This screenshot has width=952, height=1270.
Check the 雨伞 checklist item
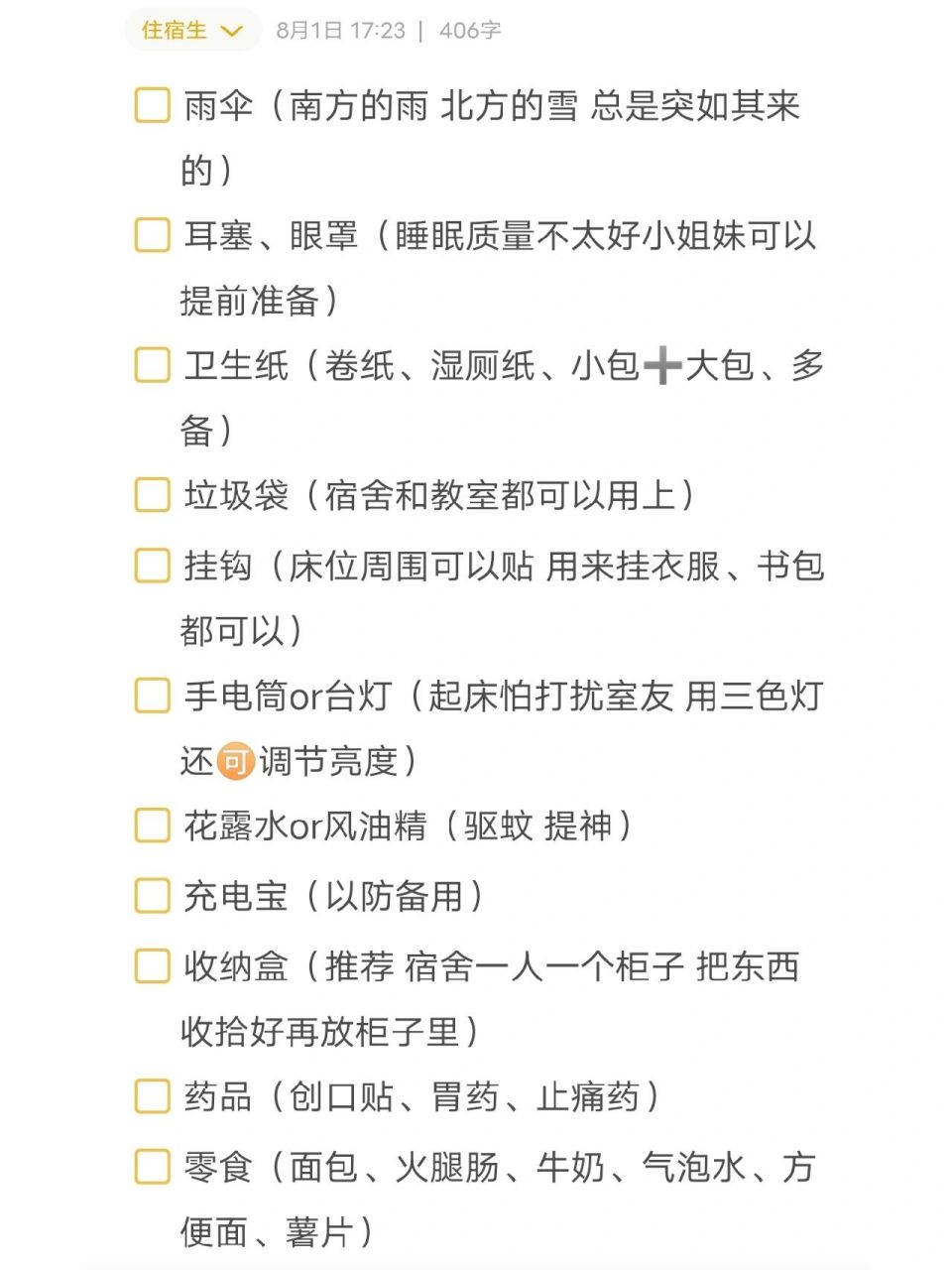[152, 105]
